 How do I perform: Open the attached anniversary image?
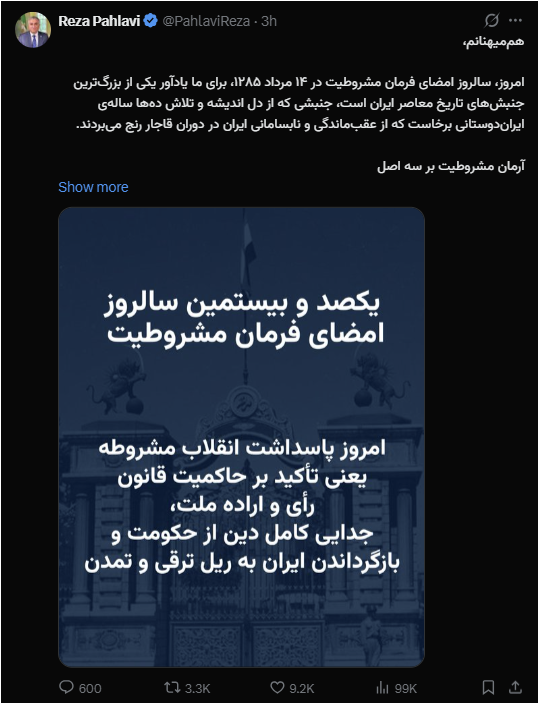coord(241,437)
